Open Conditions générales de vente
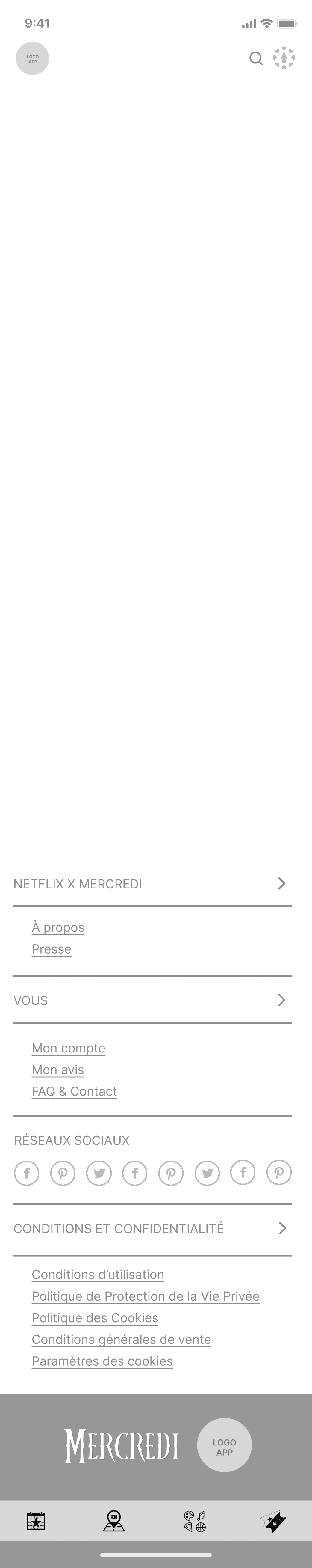This screenshot has height=1568, width=312. tap(121, 1339)
